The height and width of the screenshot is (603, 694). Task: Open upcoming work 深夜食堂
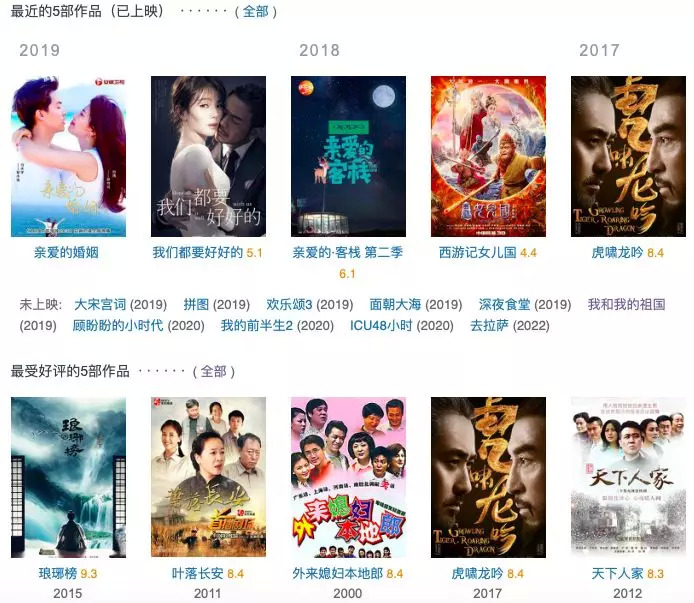[x=505, y=305]
